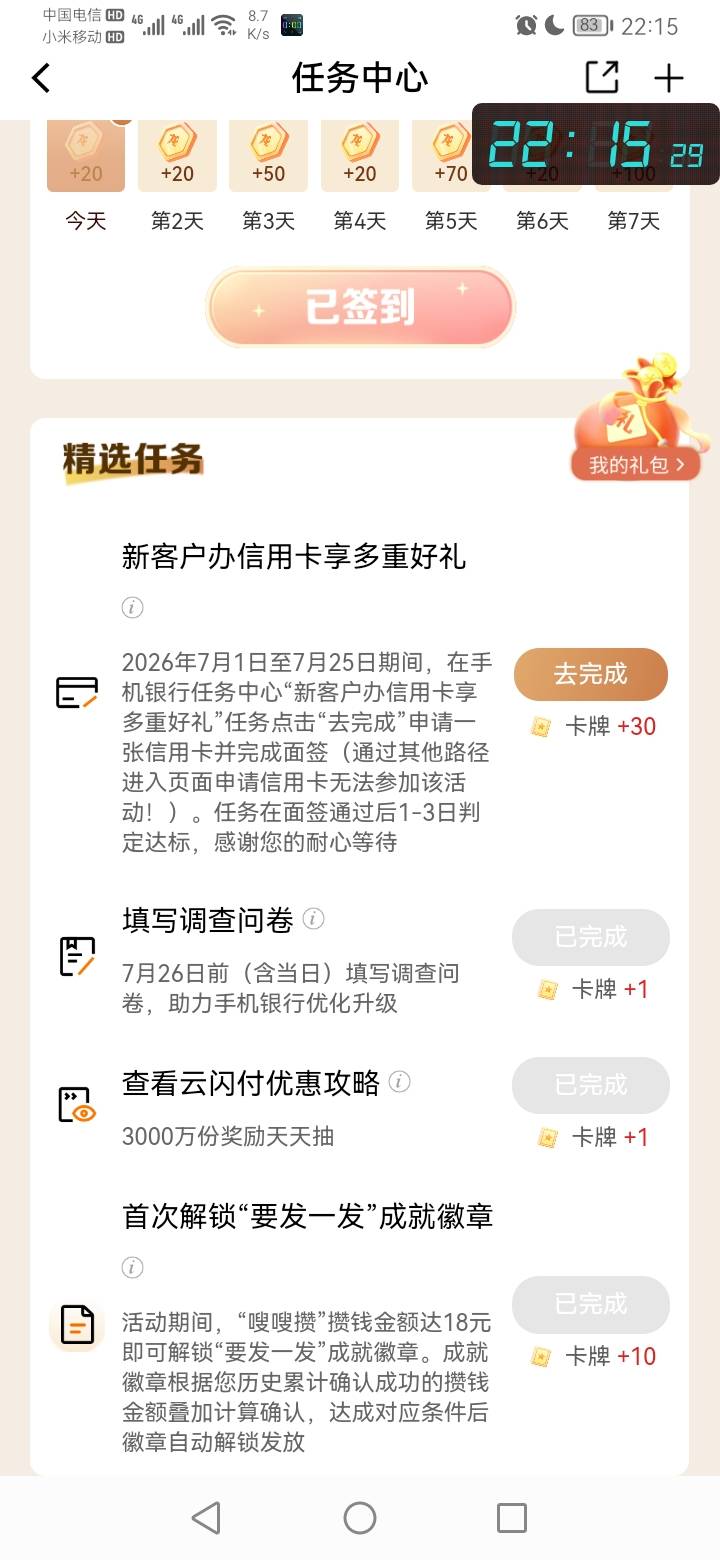Image resolution: width=720 pixels, height=1560 pixels.
Task: Show info for 首次解锁“要发一发”成就徽章
Action: [132, 1267]
